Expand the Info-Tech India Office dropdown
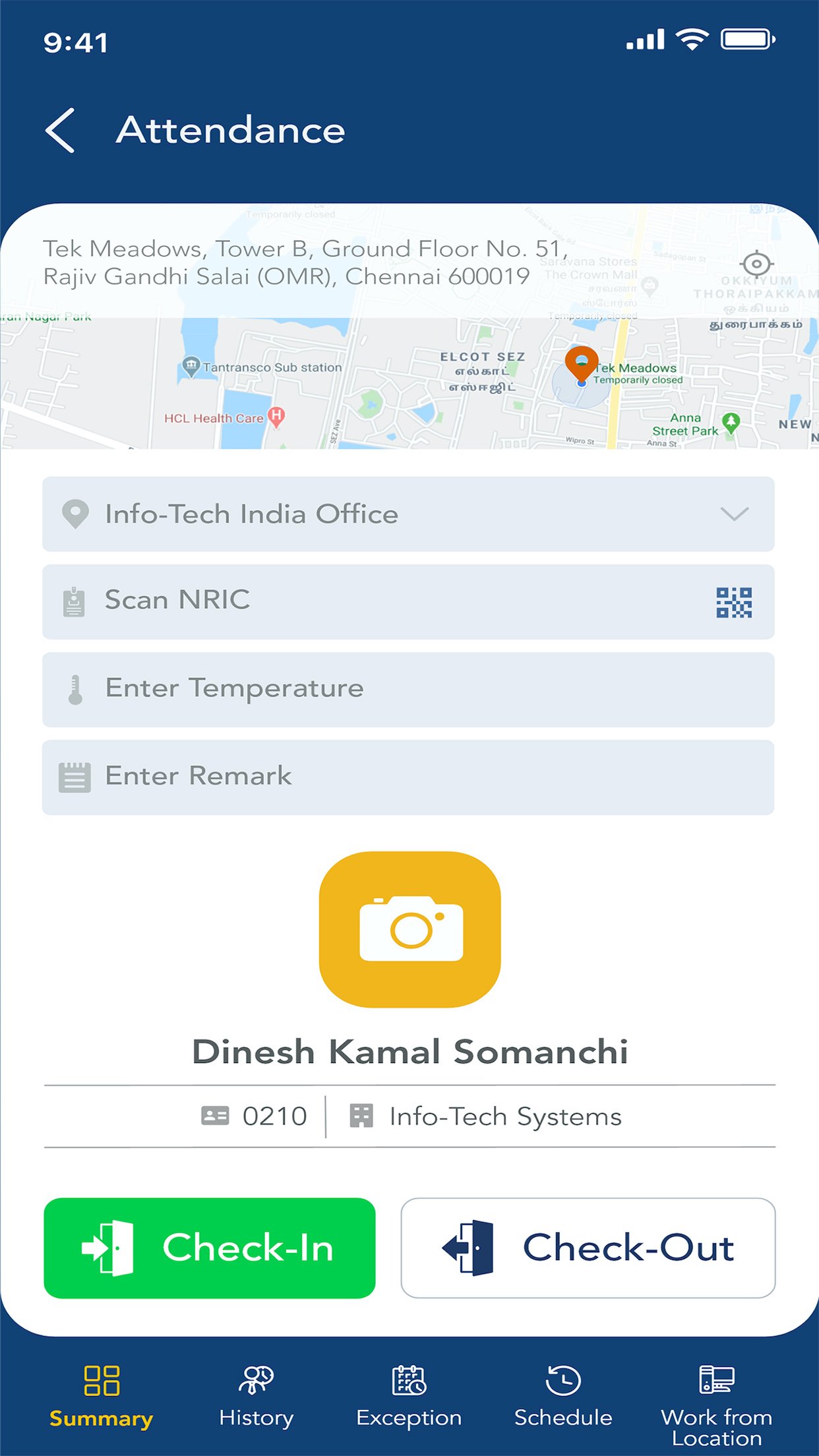 coord(733,514)
